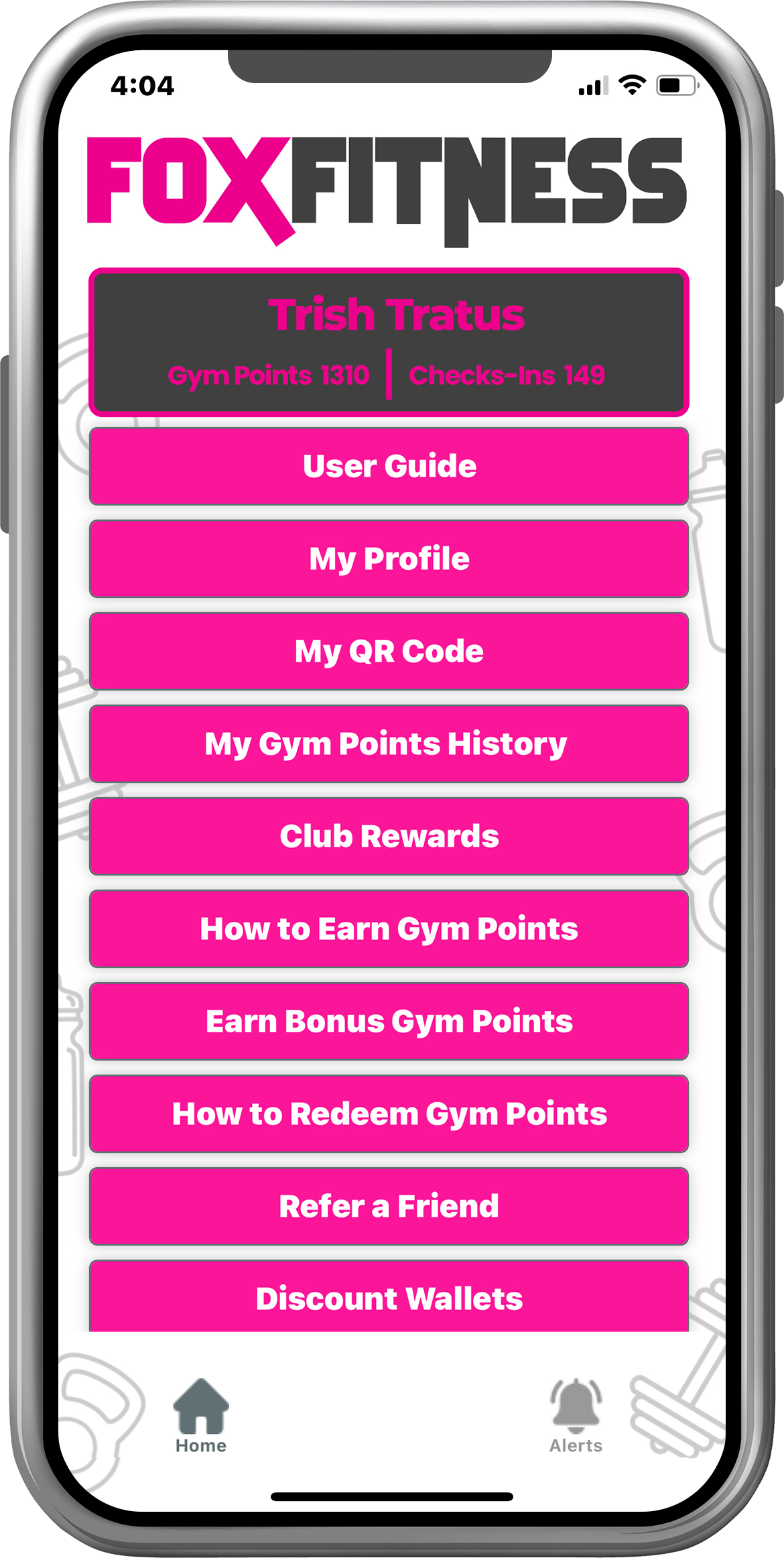Switch to the Home tab
This screenshot has width=784, height=1558.
point(201,1416)
